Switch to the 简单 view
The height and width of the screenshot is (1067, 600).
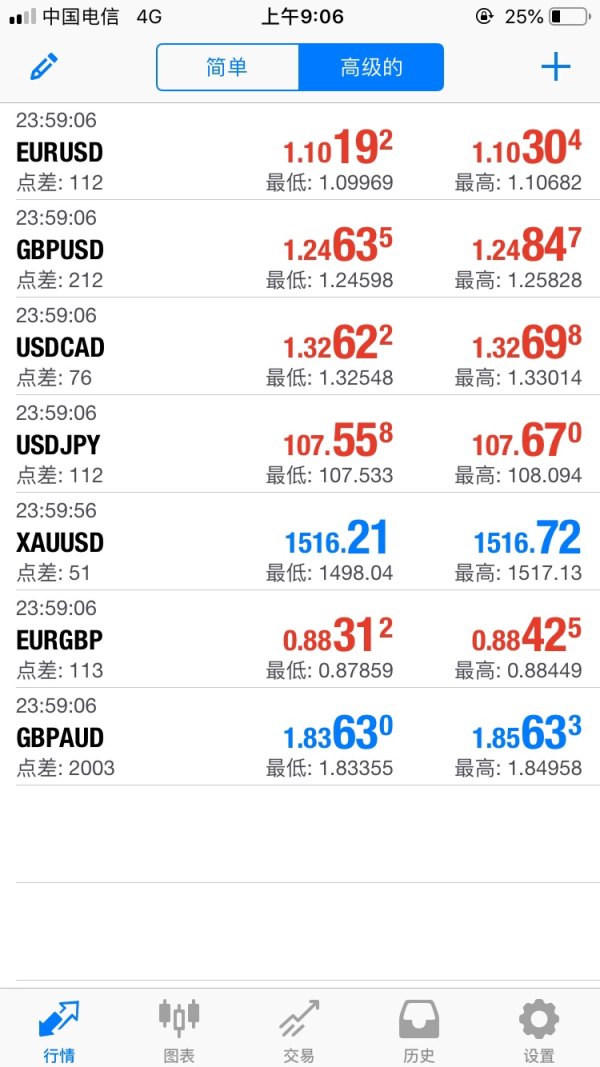pyautogui.click(x=228, y=67)
